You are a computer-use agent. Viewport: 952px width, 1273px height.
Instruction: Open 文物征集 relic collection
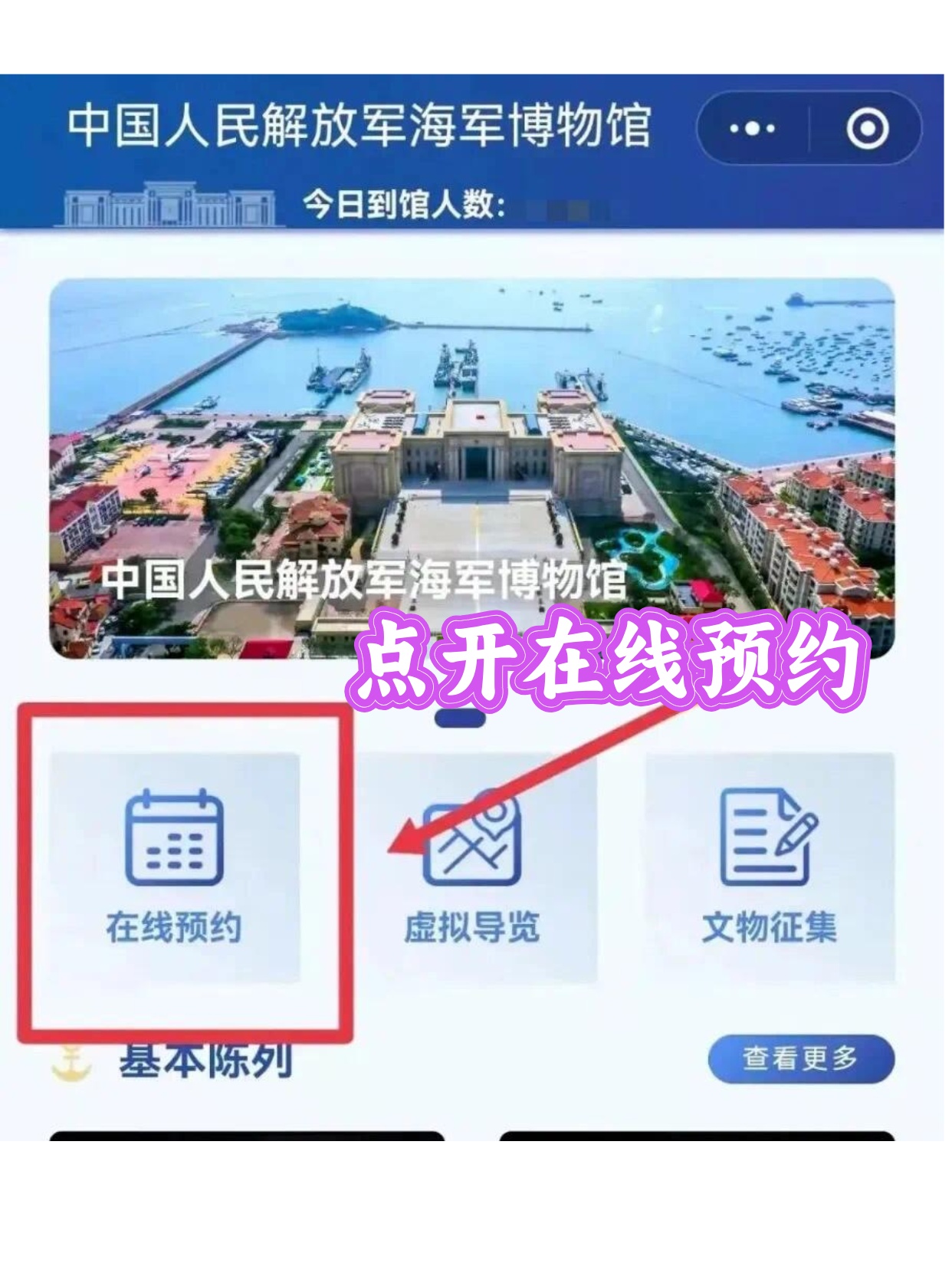(769, 867)
